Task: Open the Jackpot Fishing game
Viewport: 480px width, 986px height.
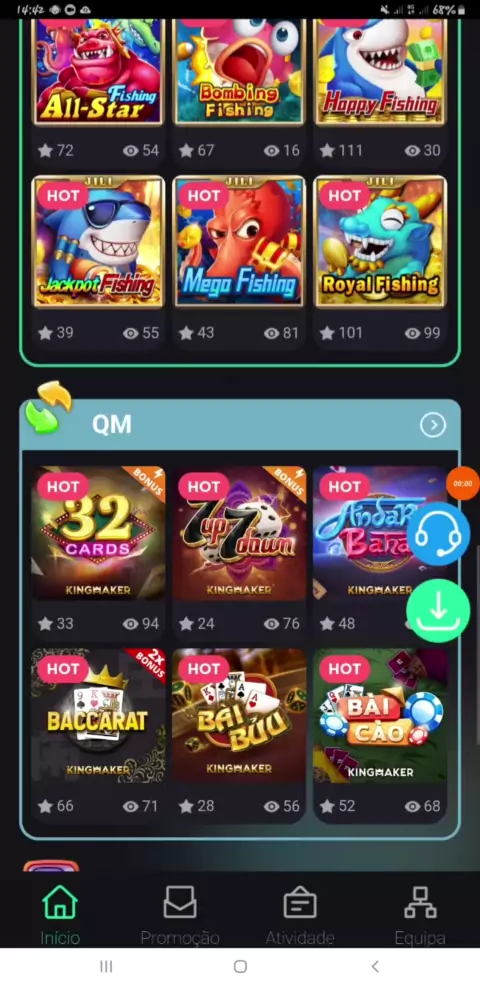Action: [98, 241]
